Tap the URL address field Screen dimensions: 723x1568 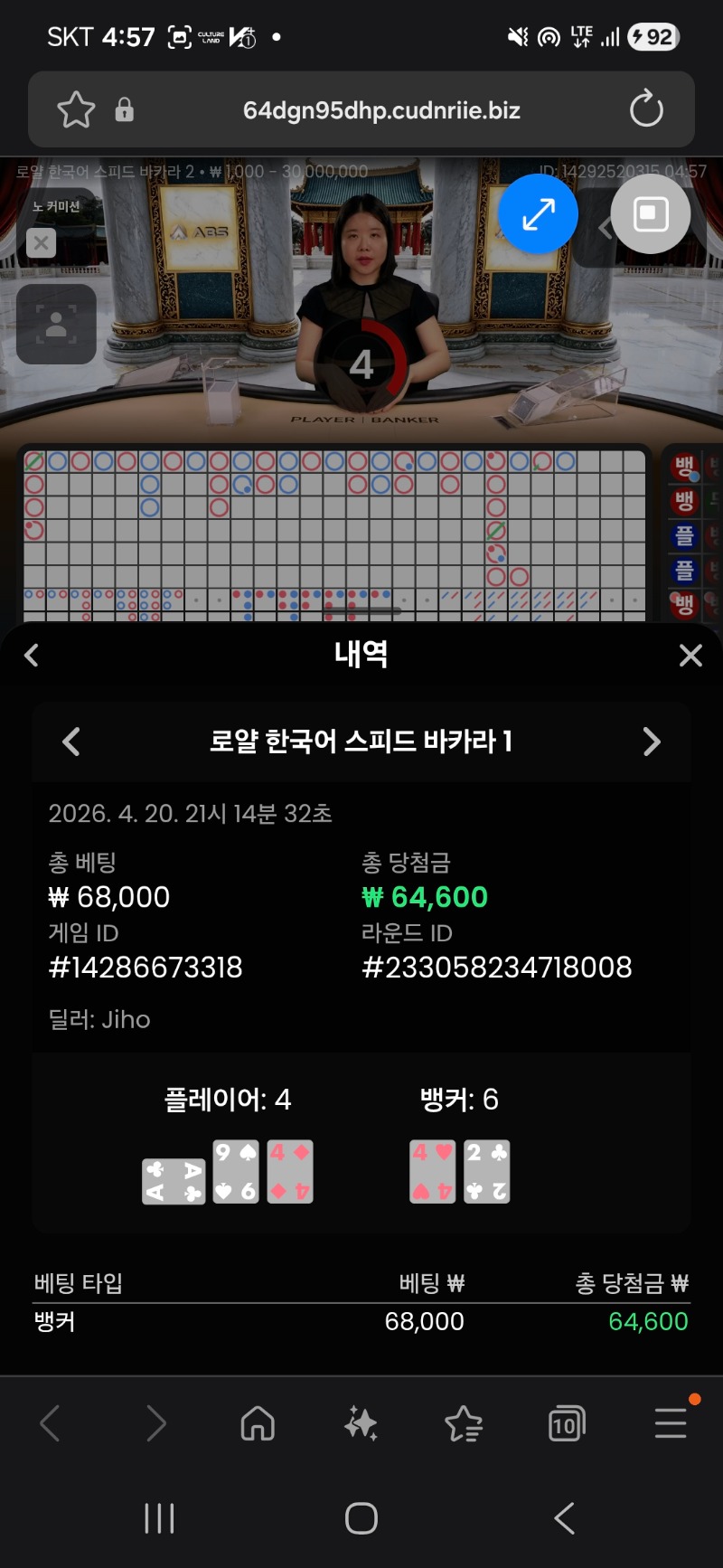(x=381, y=110)
